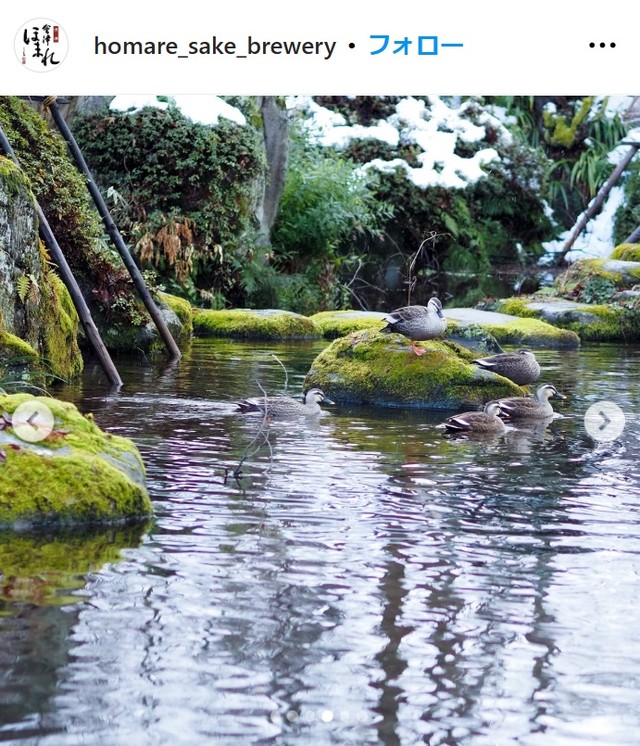This screenshot has width=640, height=746.
Task: Open homare_sake_brewery profile picture
Action: point(41,46)
